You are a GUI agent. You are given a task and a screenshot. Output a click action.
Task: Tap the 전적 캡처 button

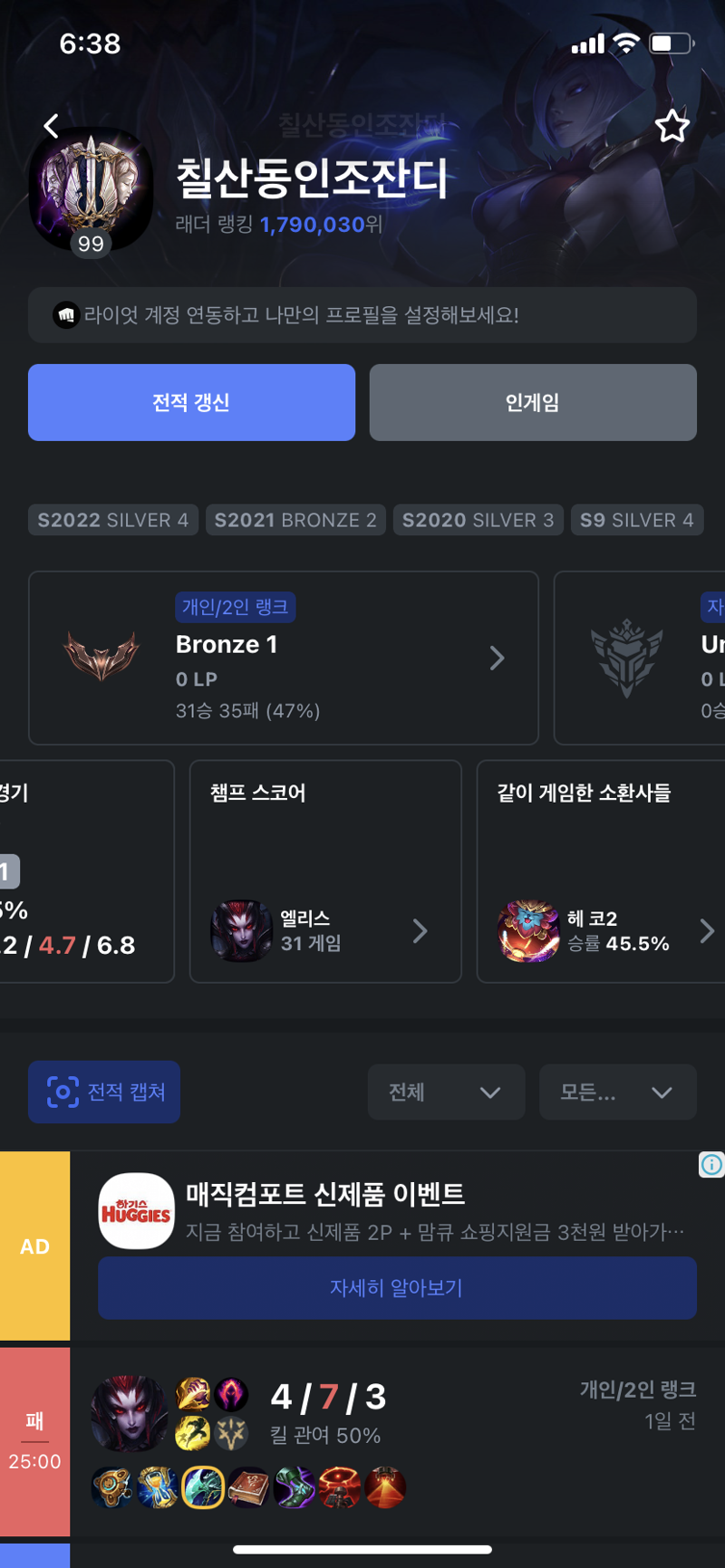pyautogui.click(x=104, y=1092)
